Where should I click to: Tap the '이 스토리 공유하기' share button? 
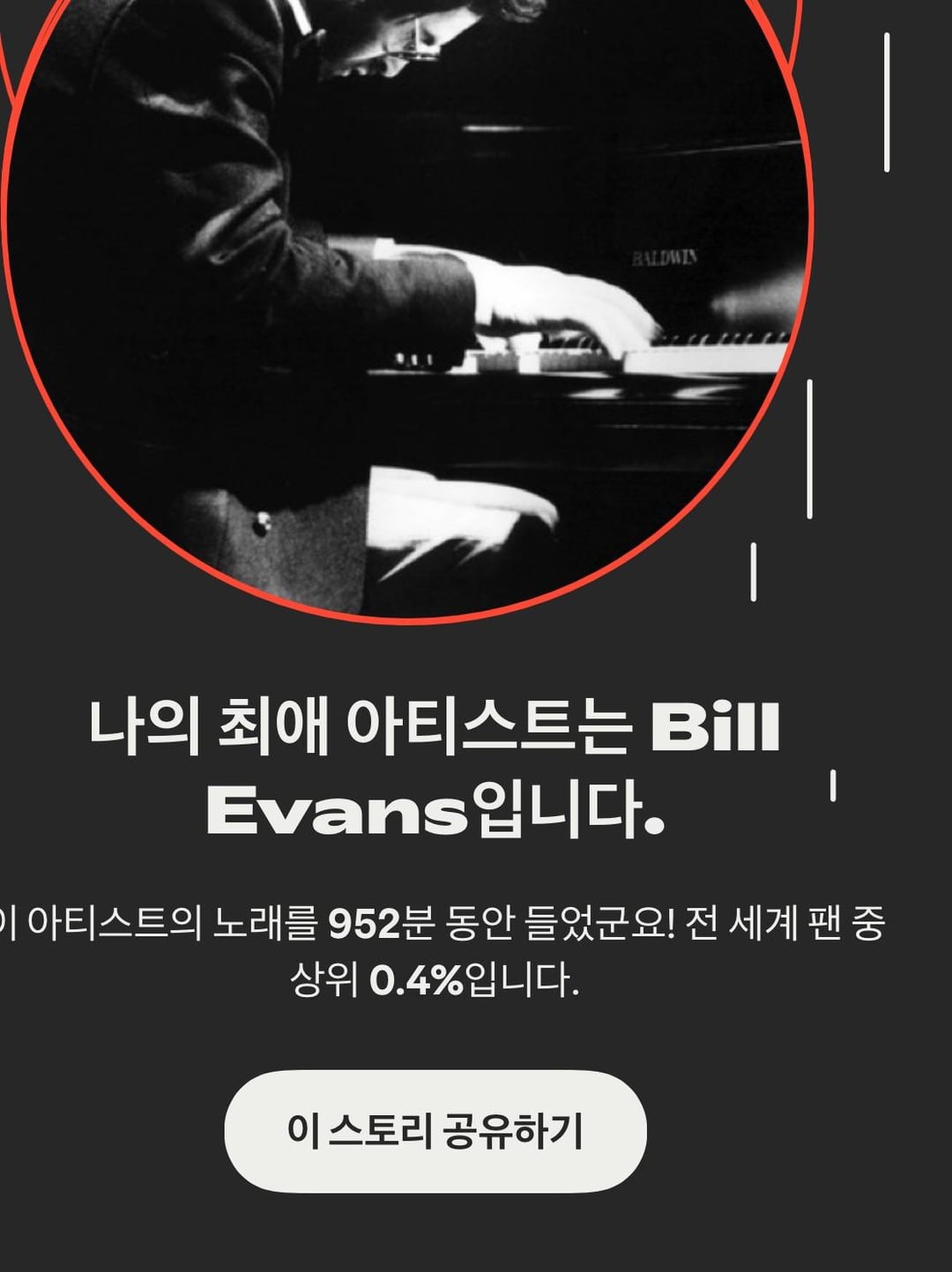(435, 1131)
